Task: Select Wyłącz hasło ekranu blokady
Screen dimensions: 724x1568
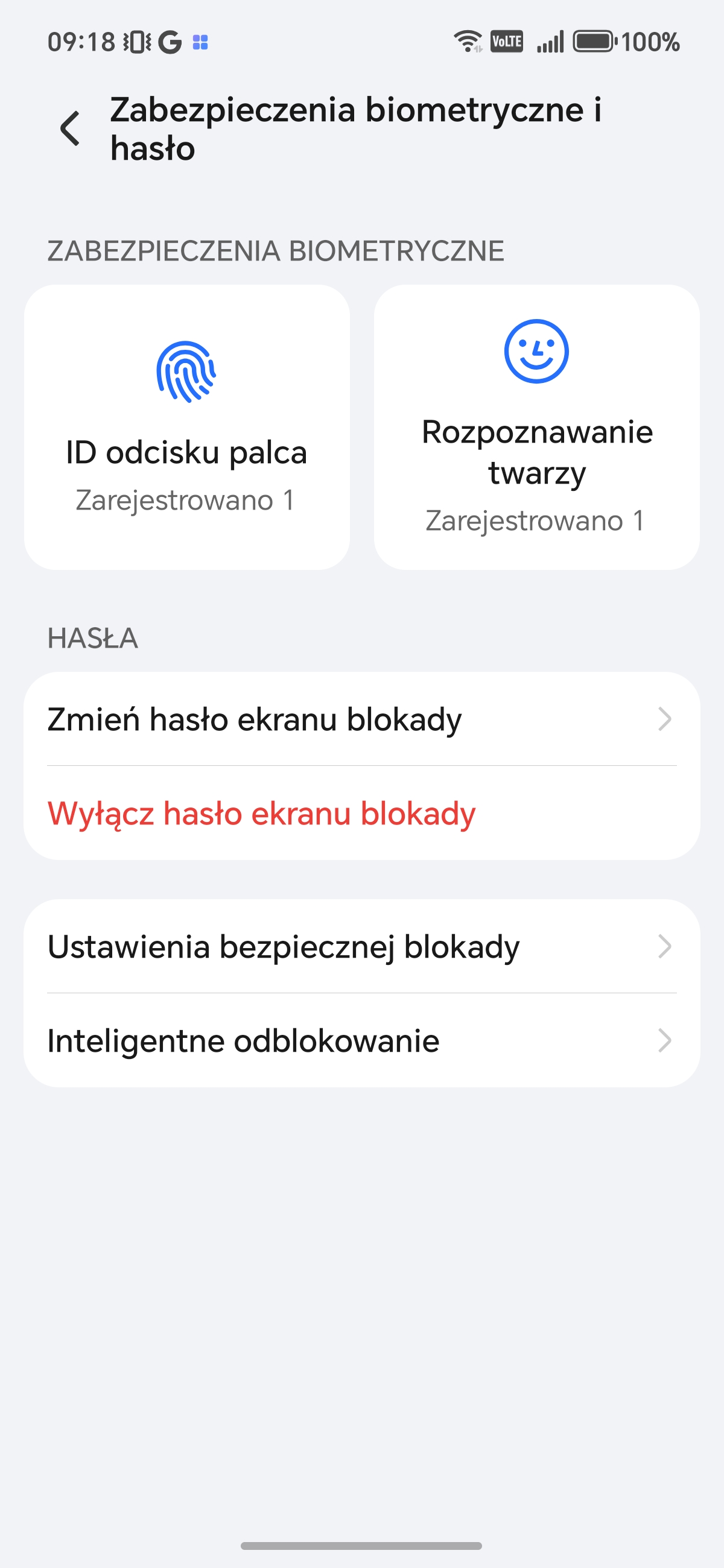Action: 361,813
